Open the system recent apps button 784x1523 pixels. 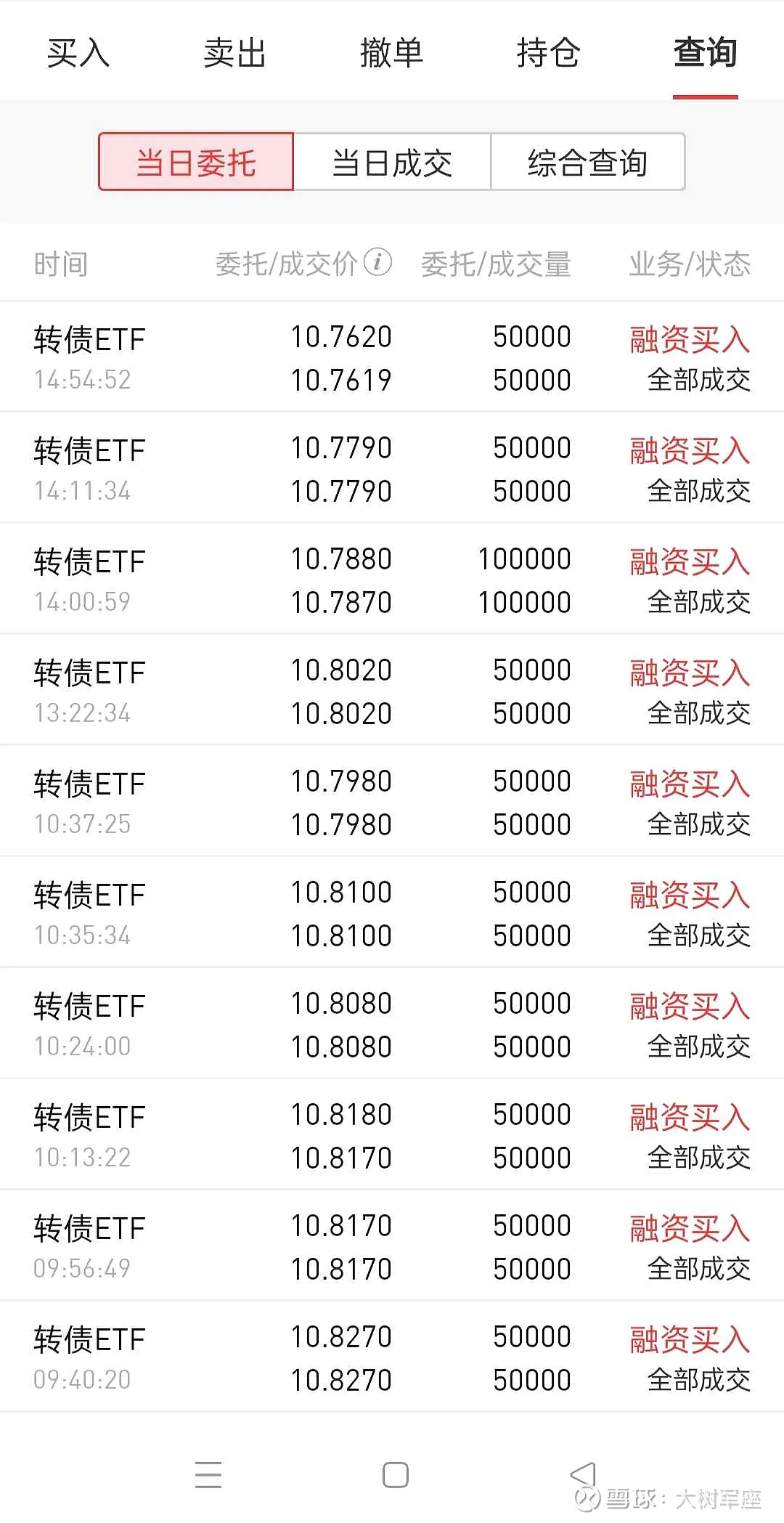[208, 1474]
